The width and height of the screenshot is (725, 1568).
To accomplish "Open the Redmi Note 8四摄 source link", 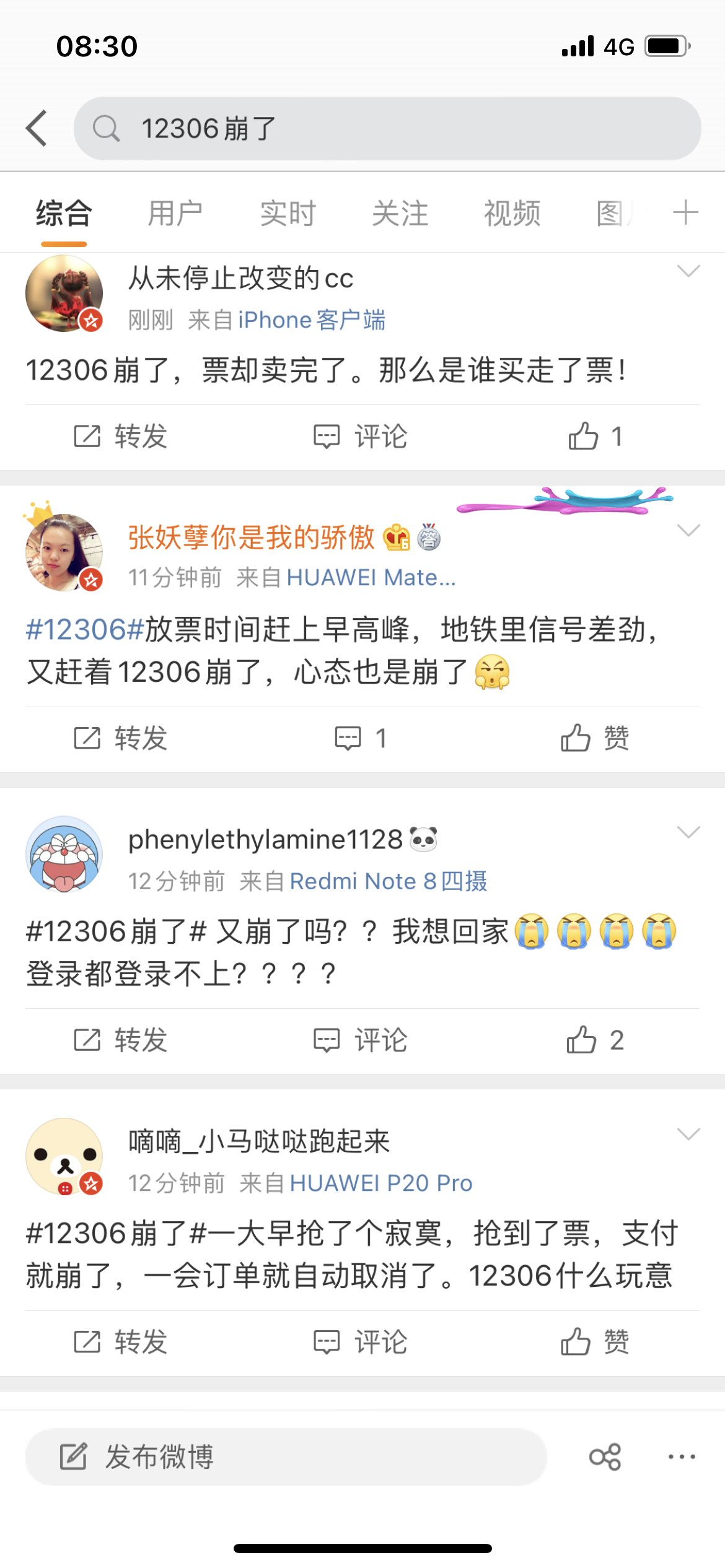I will [x=389, y=881].
